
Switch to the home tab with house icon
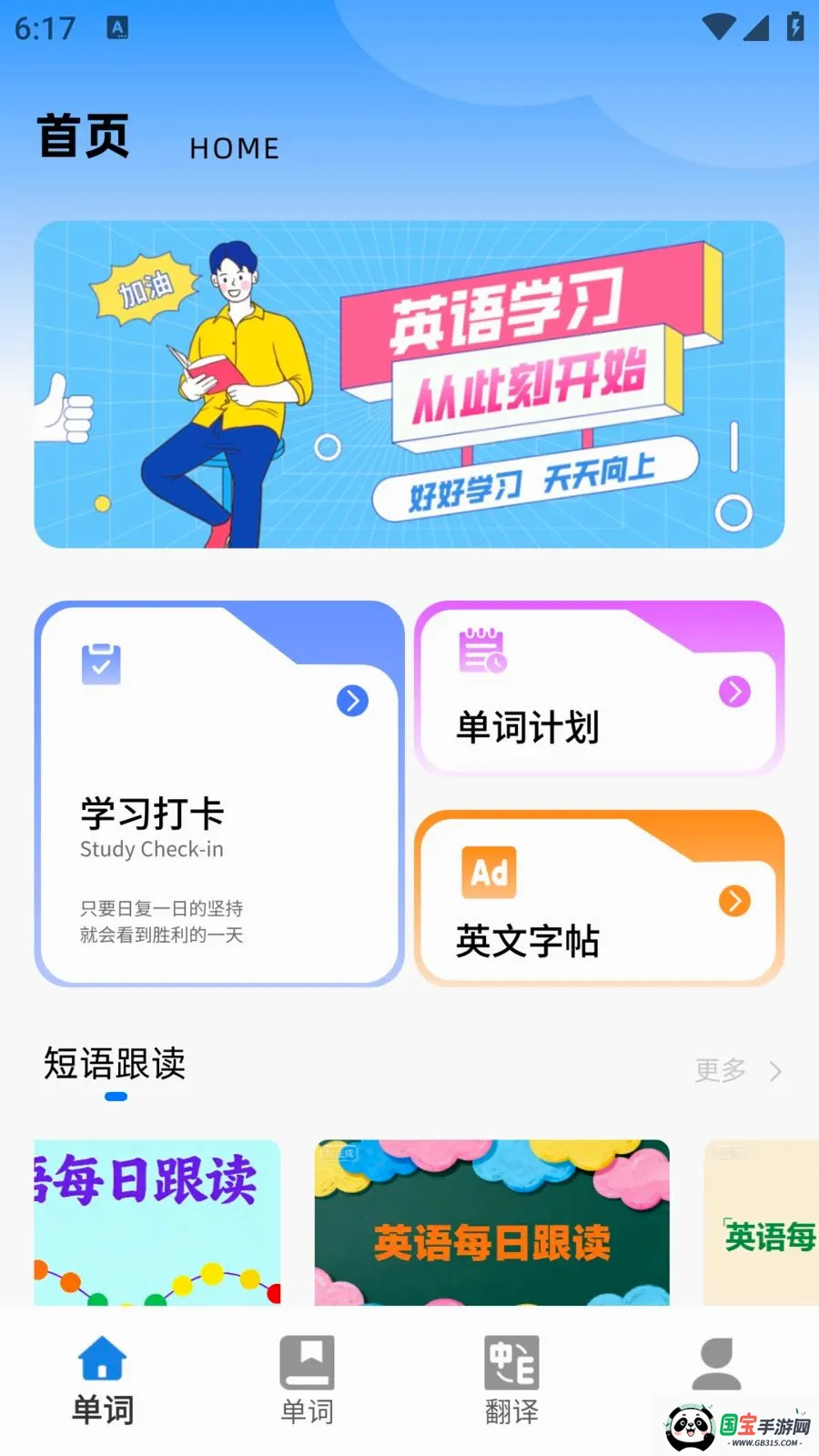(103, 1380)
